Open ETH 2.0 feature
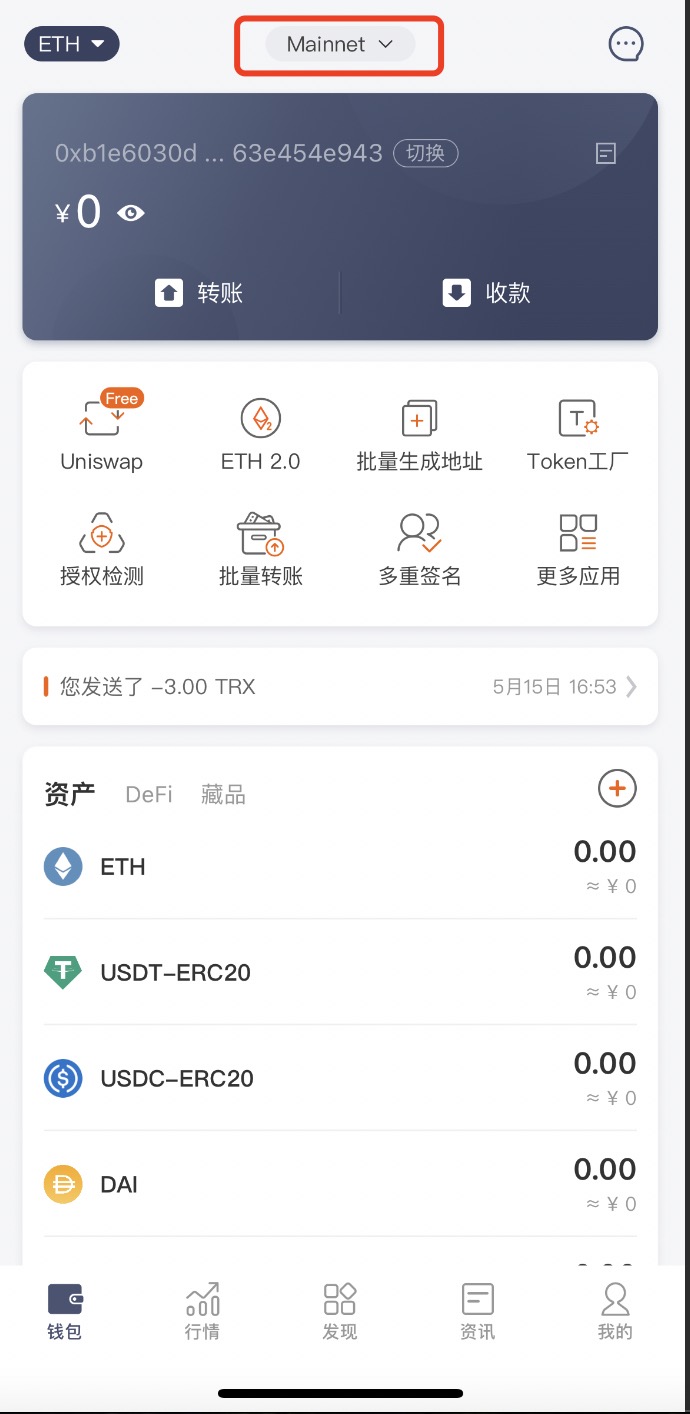 (260, 432)
